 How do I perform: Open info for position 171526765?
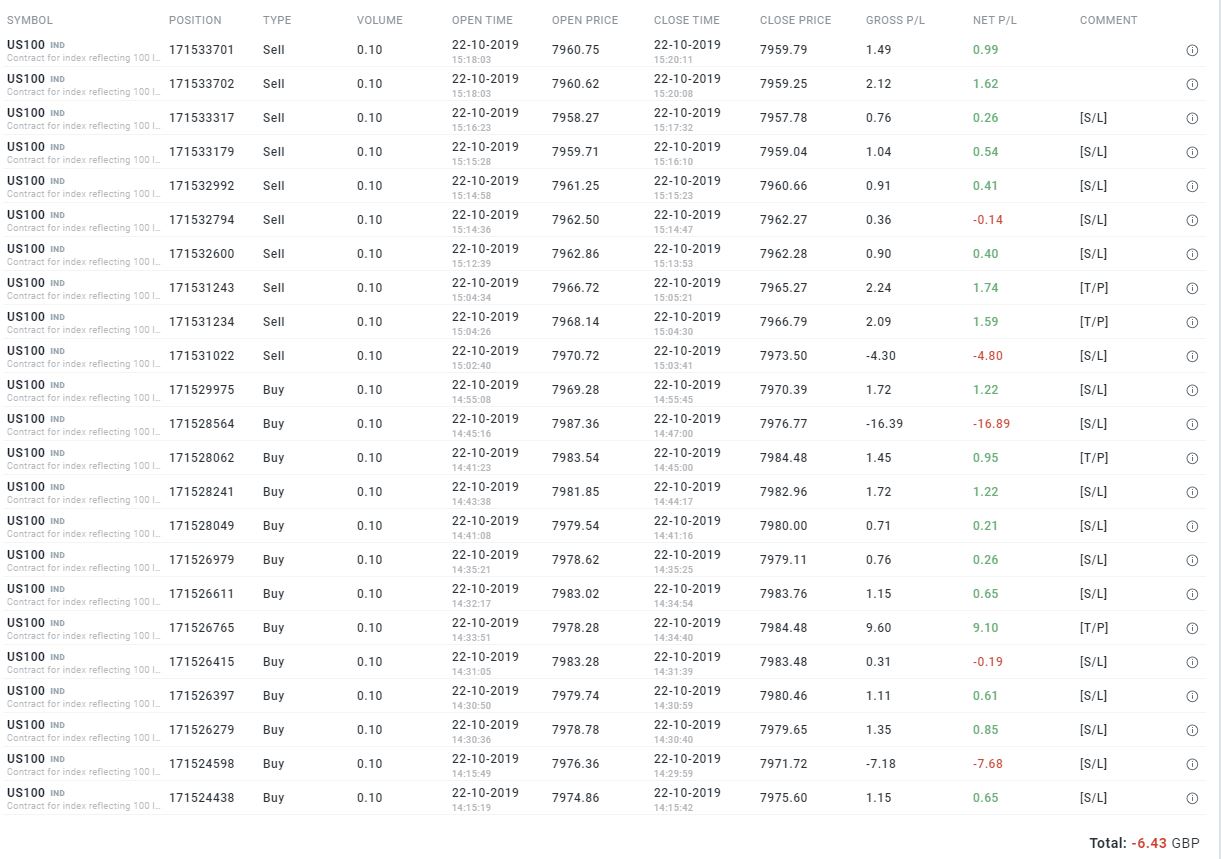coord(1191,628)
